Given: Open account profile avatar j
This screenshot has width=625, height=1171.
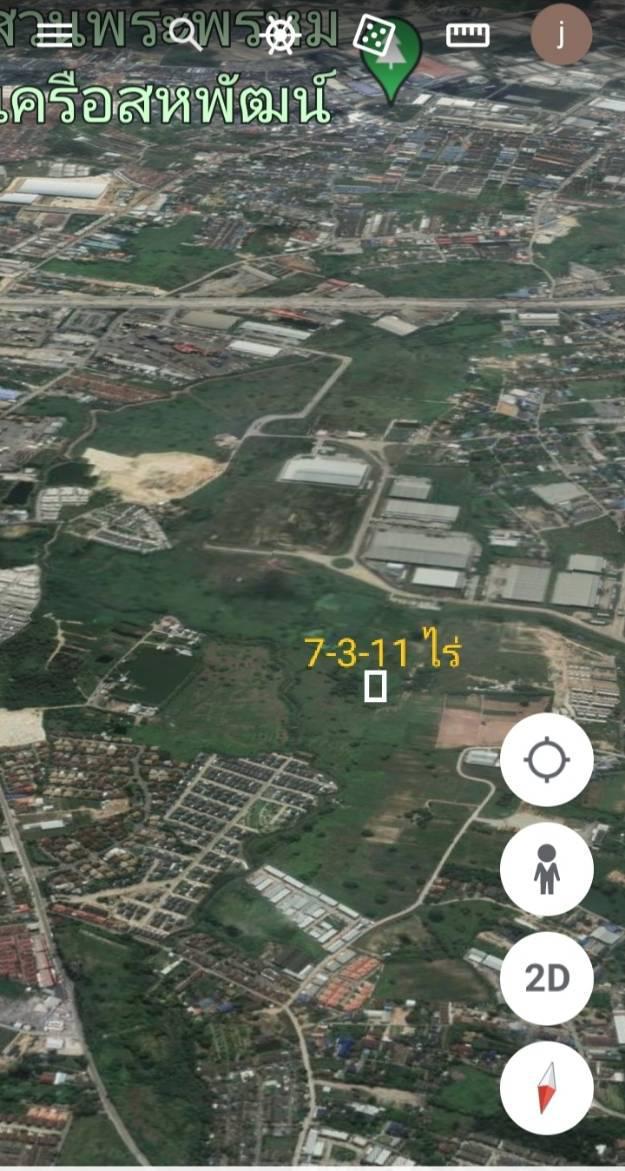Looking at the screenshot, I should pos(562,34).
